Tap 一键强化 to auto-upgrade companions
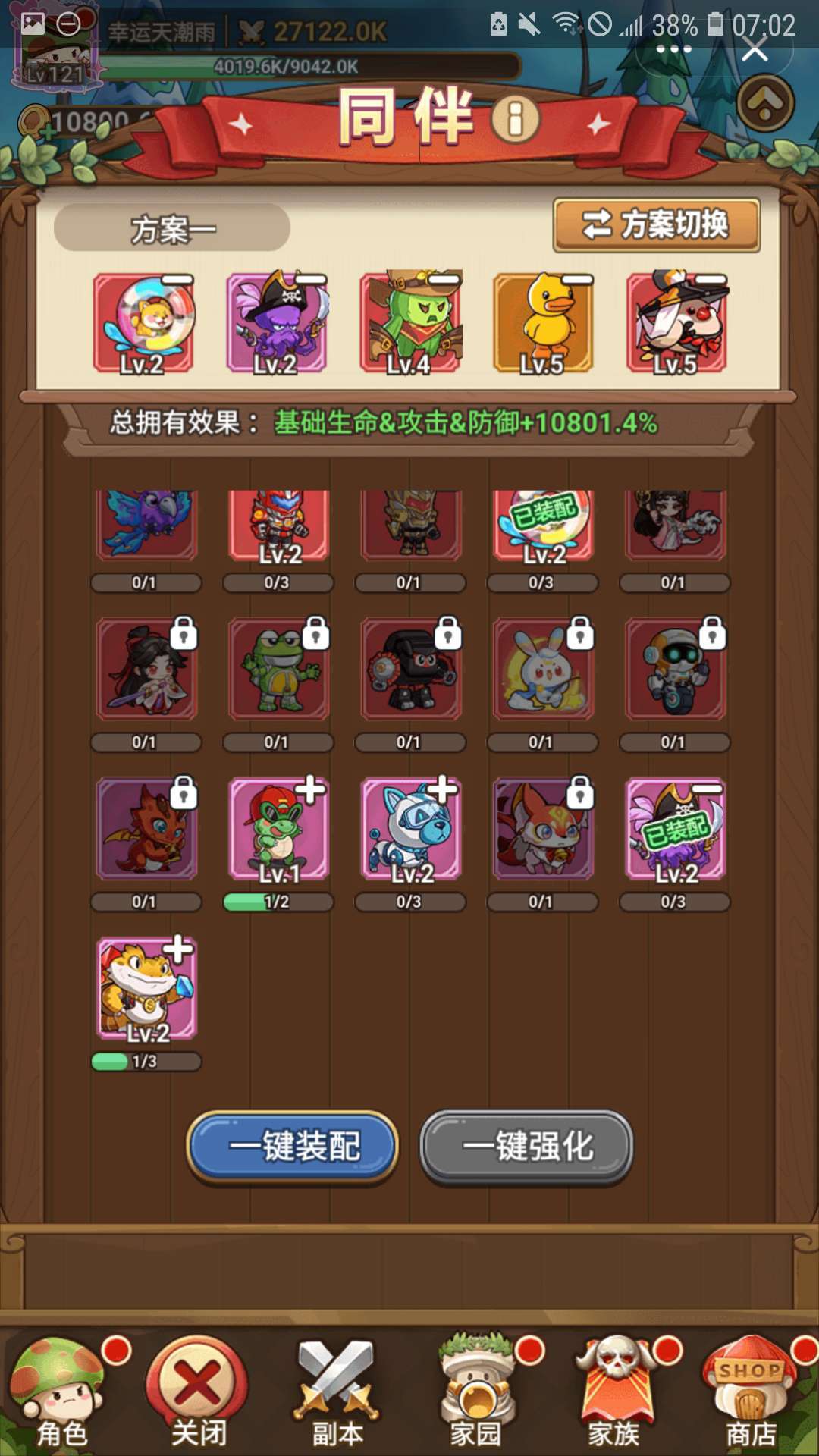The height and width of the screenshot is (1456, 819). click(x=526, y=1146)
